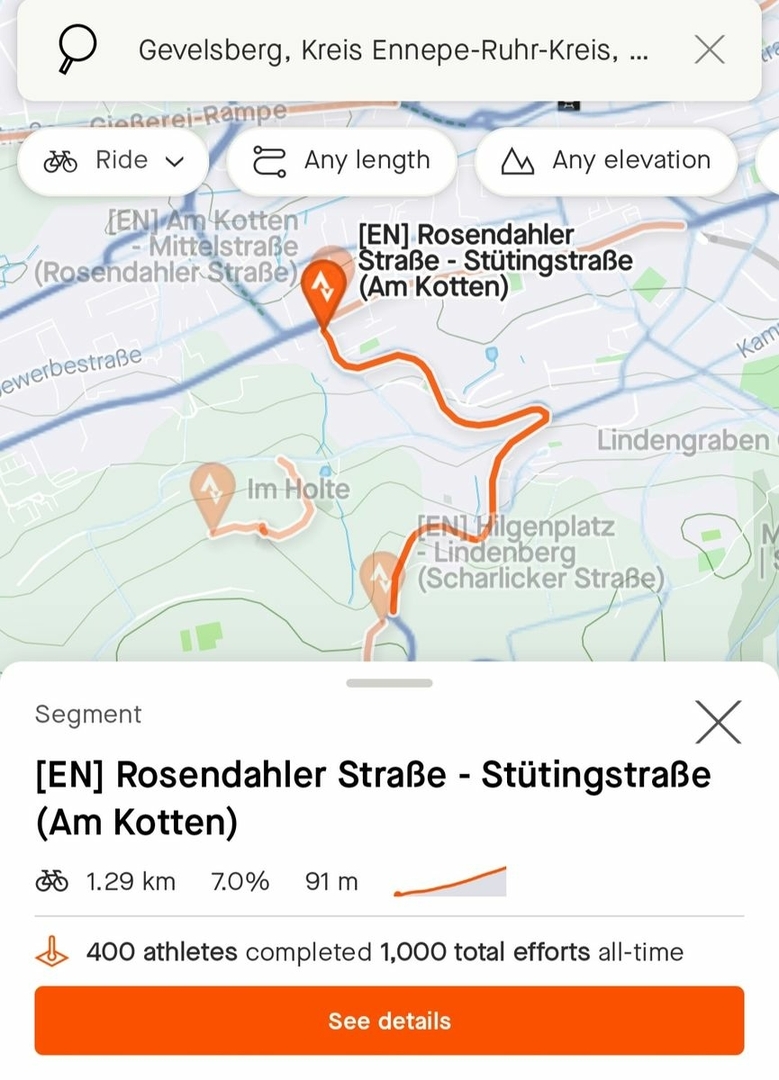Open the Gevelsberg location search field
This screenshot has width=779, height=1080.
[390, 48]
